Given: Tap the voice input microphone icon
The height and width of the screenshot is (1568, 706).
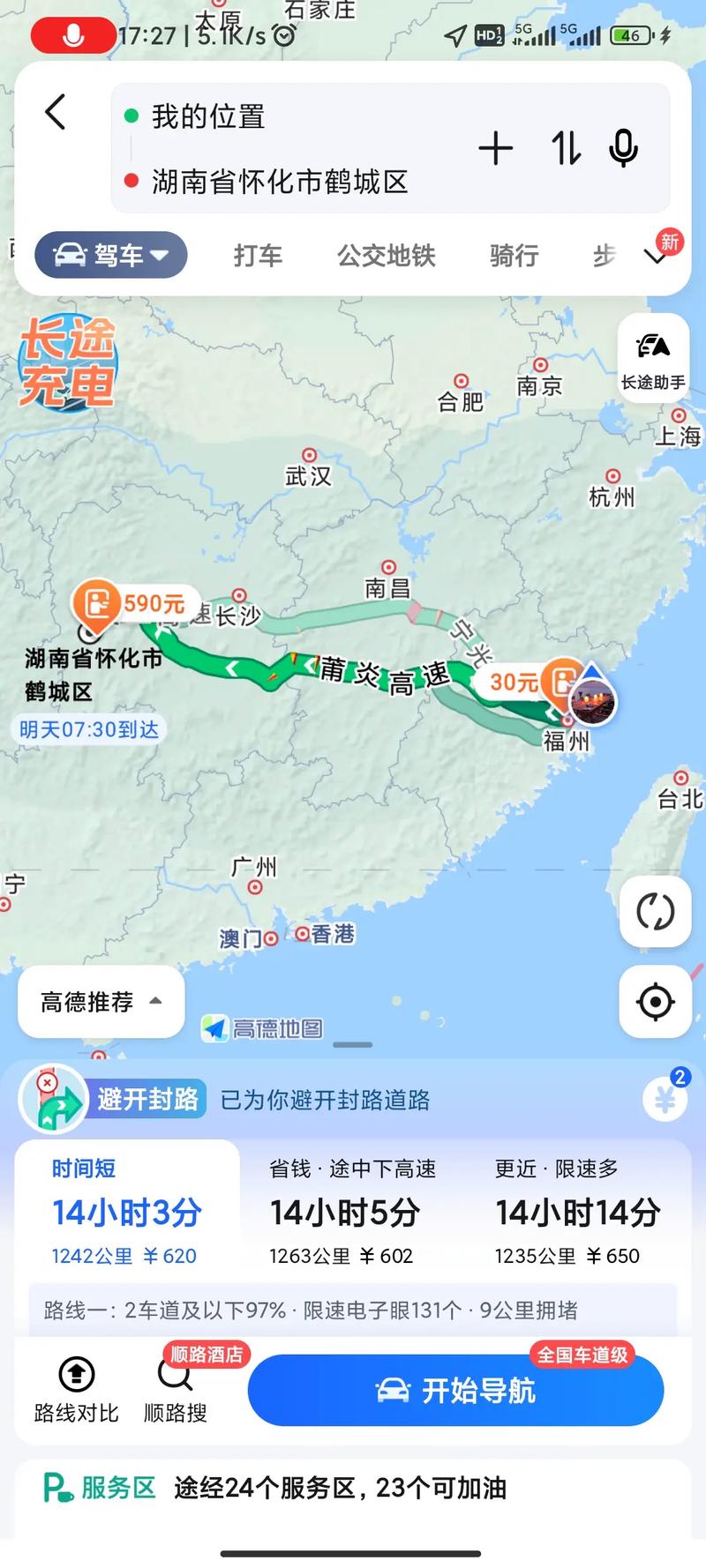Looking at the screenshot, I should 624,149.
